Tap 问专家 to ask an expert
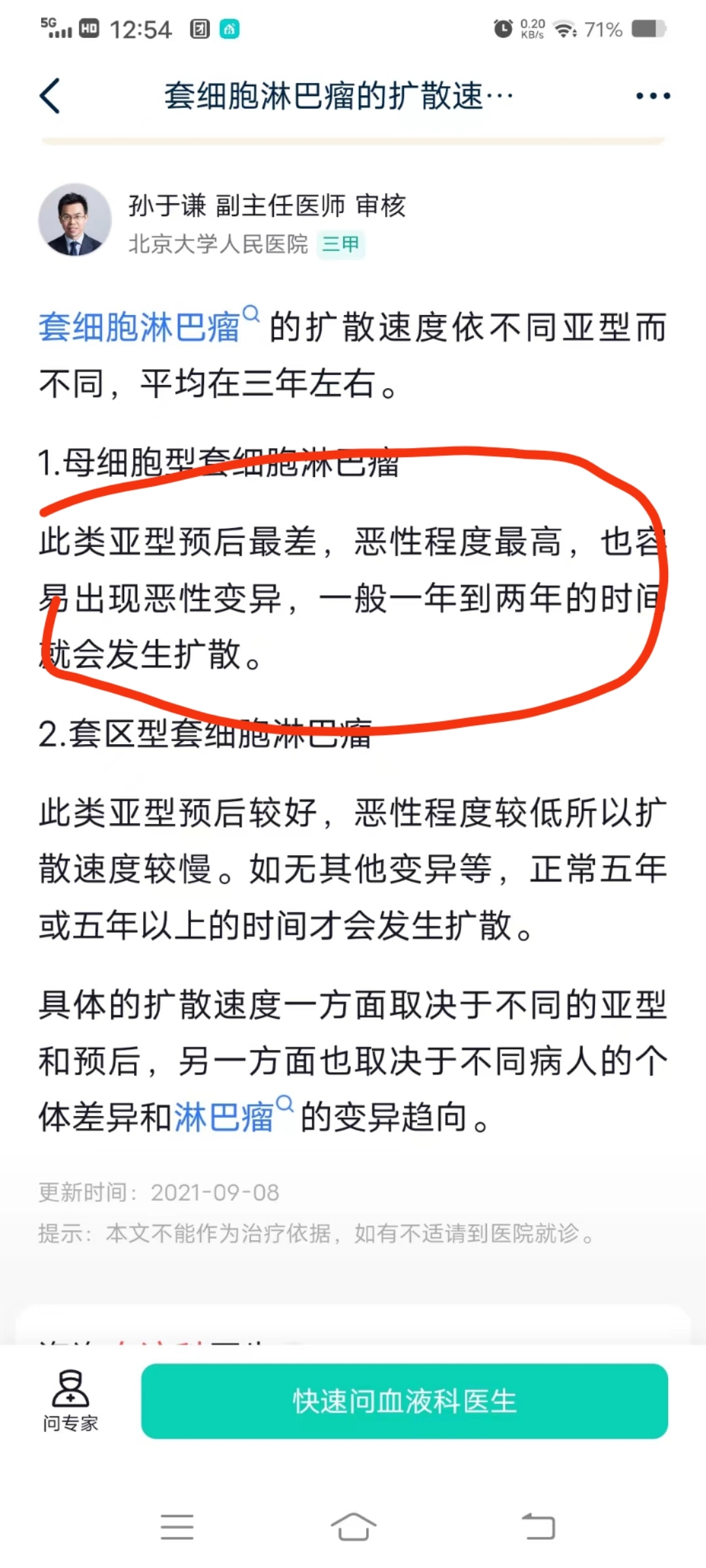This screenshot has width=706, height=1568. point(71,1401)
